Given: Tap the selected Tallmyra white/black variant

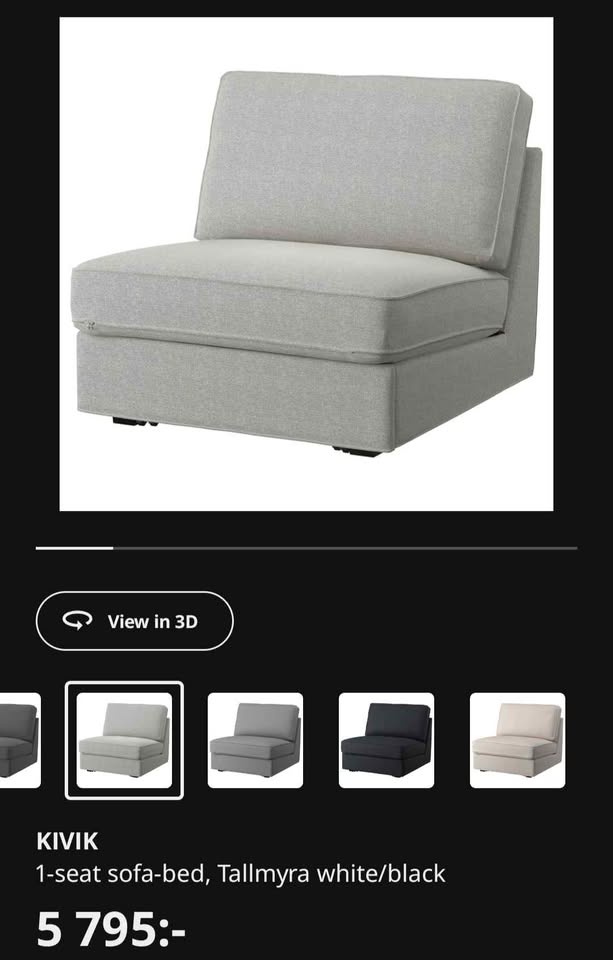Looking at the screenshot, I should tap(124, 740).
